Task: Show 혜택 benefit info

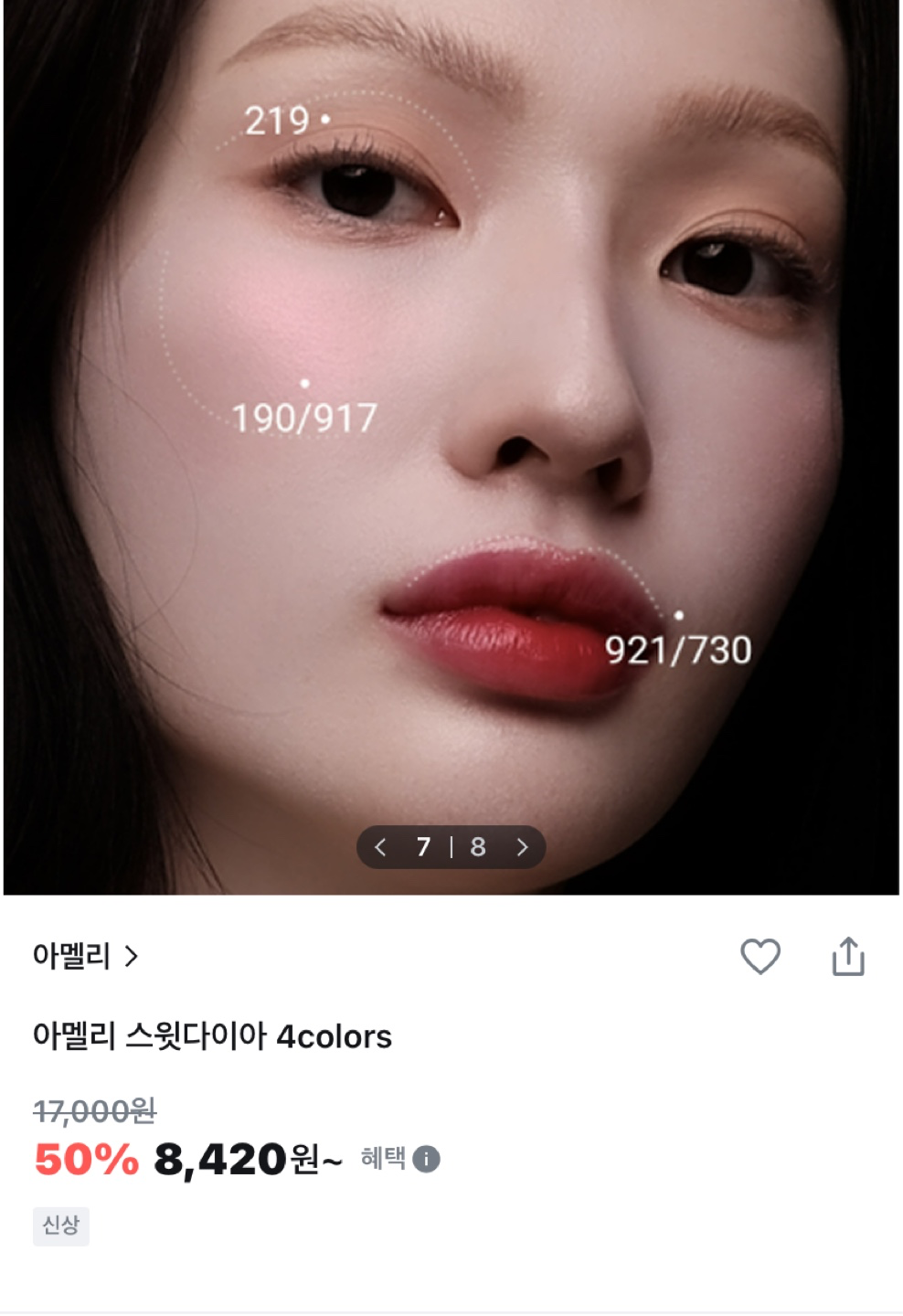Action: coord(426,1159)
